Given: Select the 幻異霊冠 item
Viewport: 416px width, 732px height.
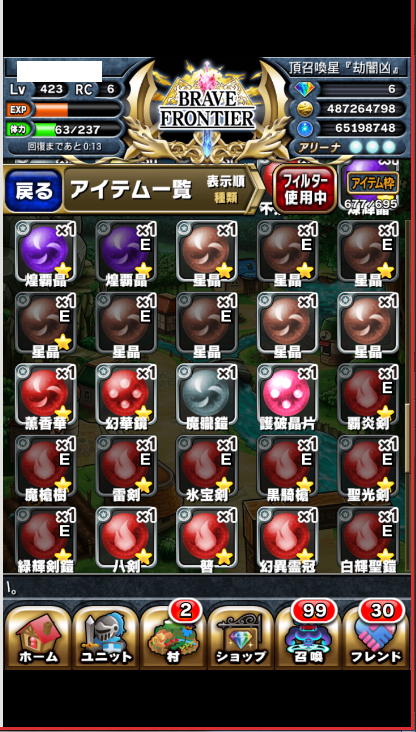Looking at the screenshot, I should (287, 540).
